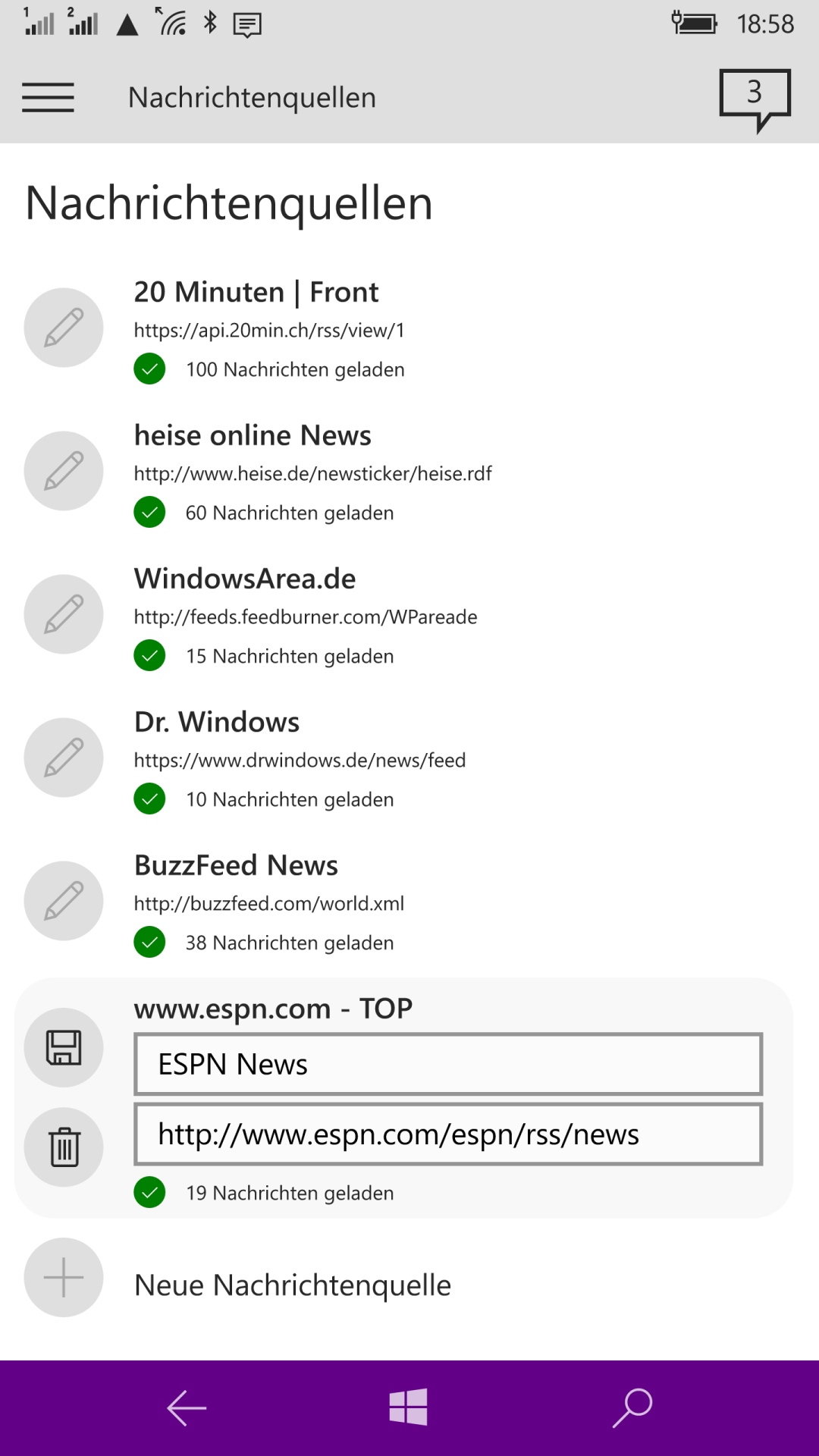Screen dimensions: 819x1456
Task: Tap the ESPN RSS URL field
Action: (448, 1134)
